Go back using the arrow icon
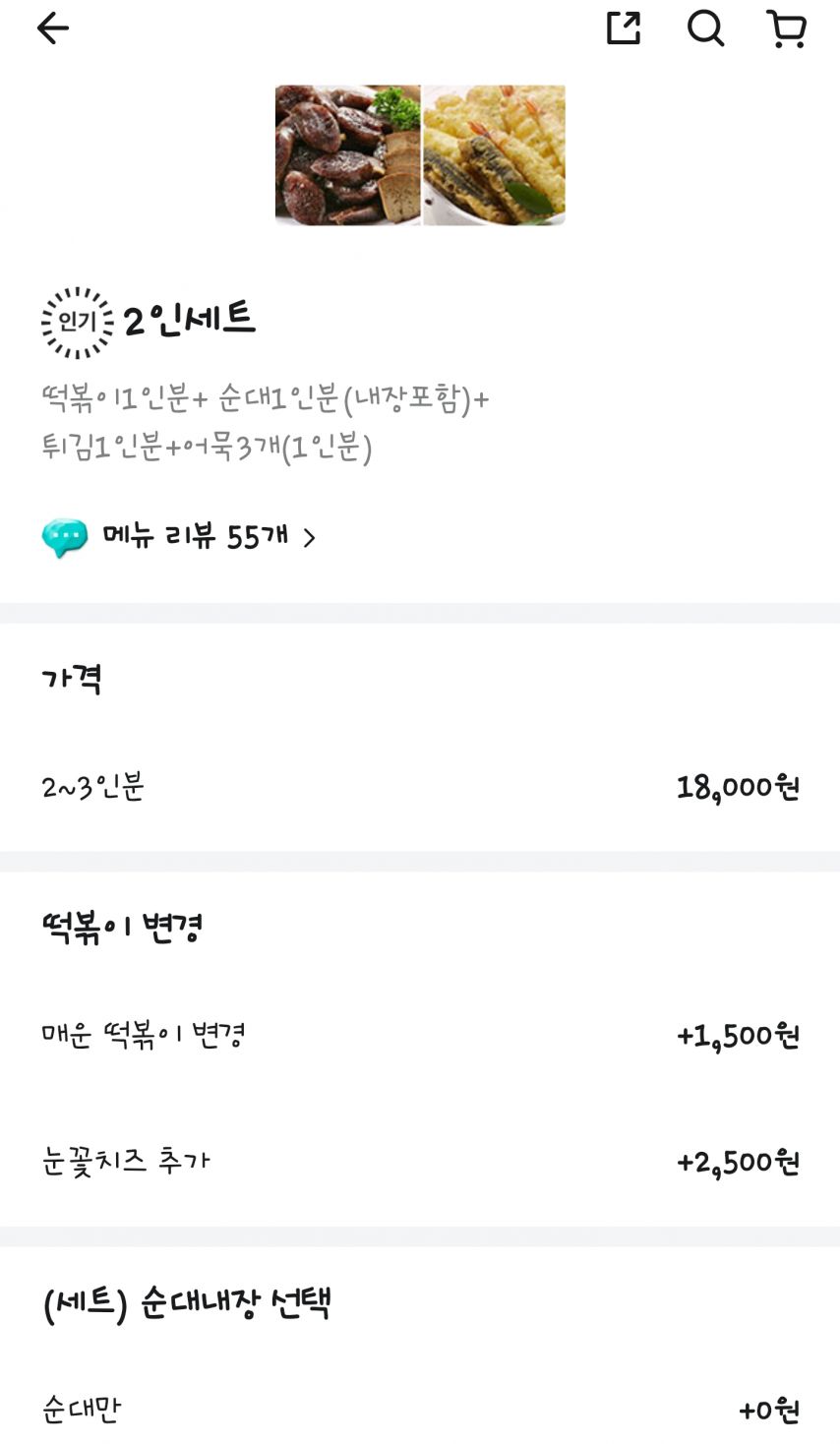 point(53,29)
